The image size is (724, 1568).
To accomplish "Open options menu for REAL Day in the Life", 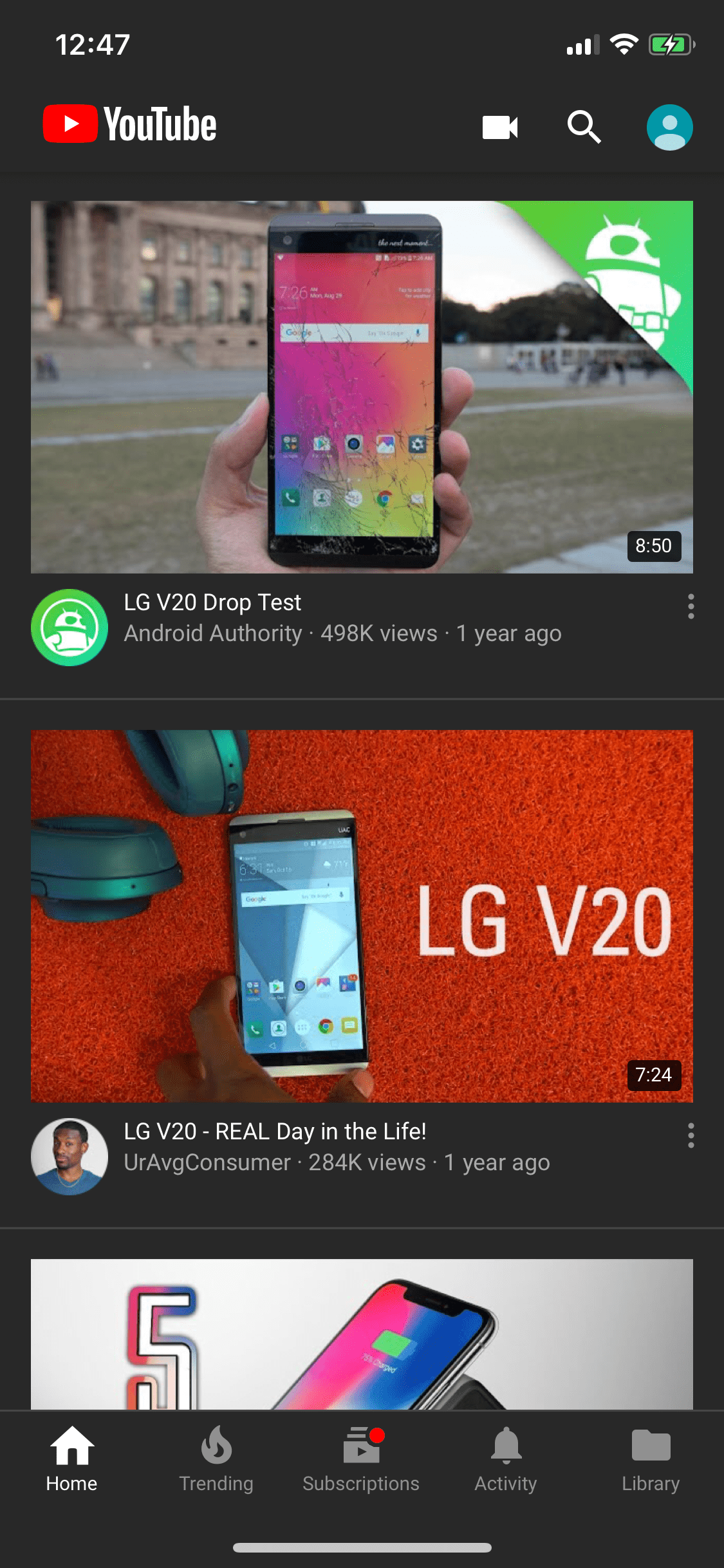I will click(x=691, y=1135).
